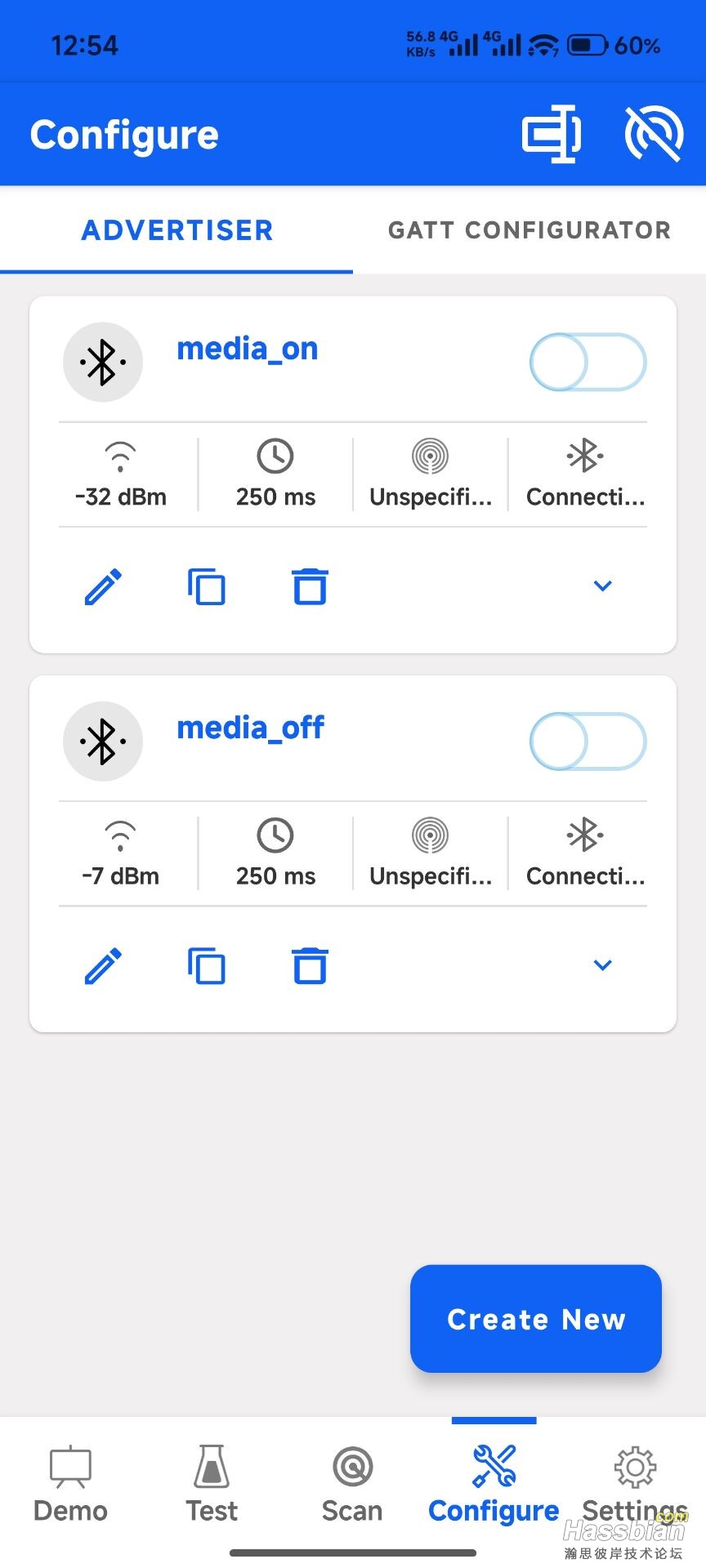Screen dimensions: 706x1568
Task: Enable the media_on advertiser switch
Action: [588, 362]
